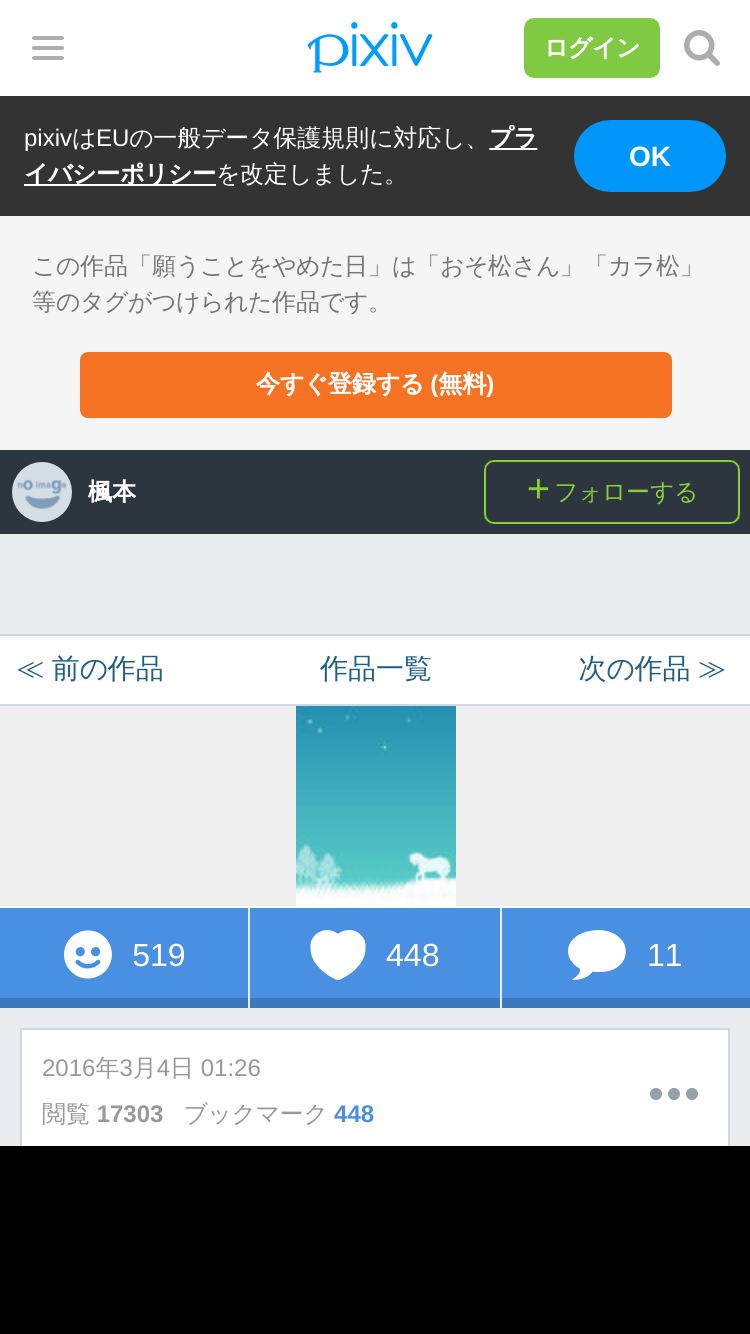Tap the ログイン login button
The width and height of the screenshot is (750, 1334).
(x=591, y=48)
